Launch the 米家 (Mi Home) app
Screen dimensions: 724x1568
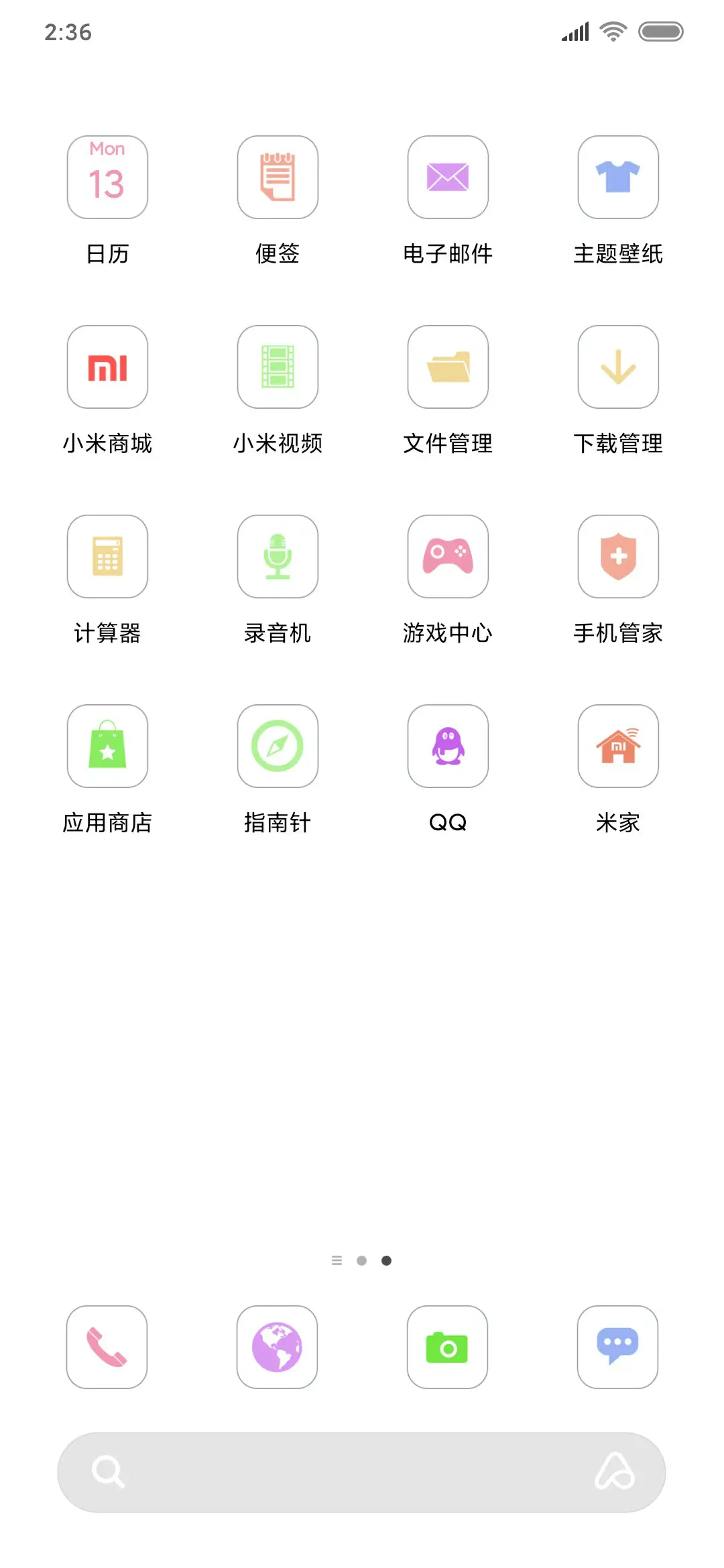(617, 746)
